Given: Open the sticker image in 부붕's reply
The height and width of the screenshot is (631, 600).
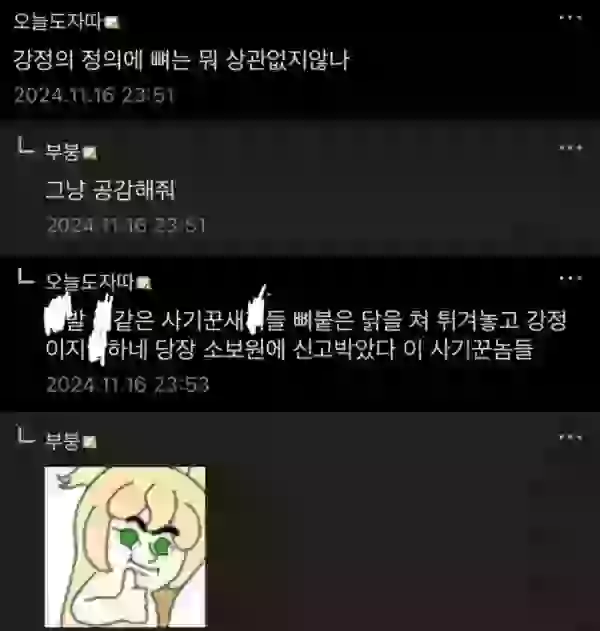Looking at the screenshot, I should (125, 547).
